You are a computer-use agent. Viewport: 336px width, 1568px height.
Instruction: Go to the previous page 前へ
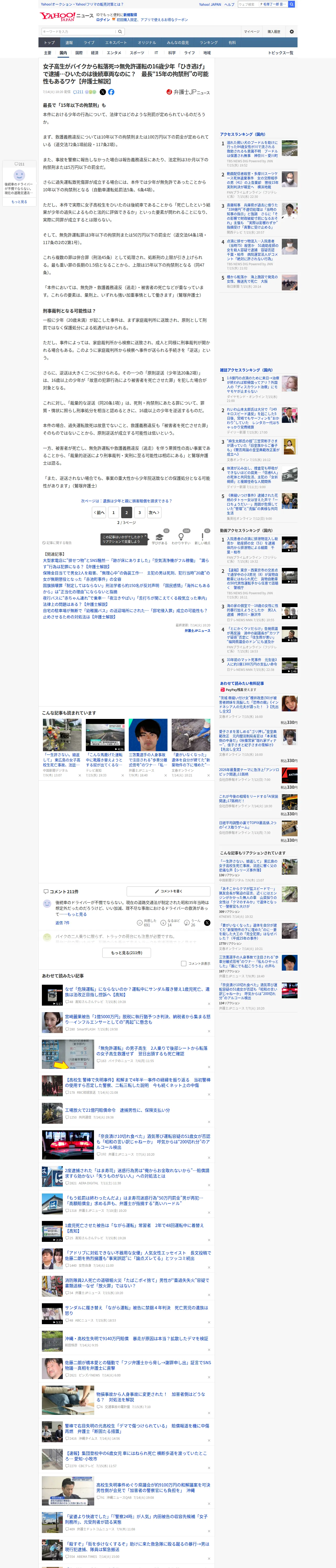(x=99, y=512)
